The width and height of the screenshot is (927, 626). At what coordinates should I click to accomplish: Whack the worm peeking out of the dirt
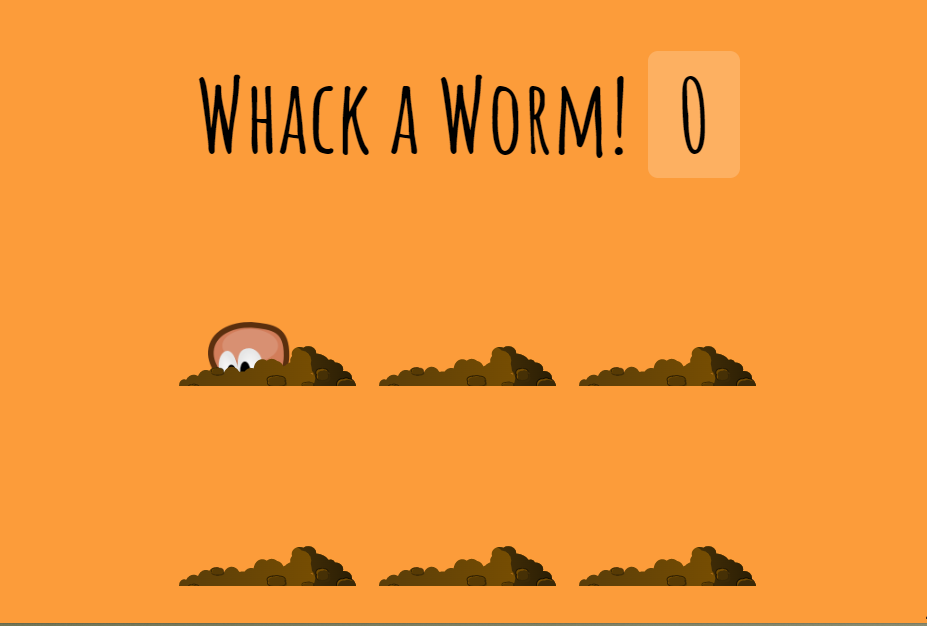[x=247, y=348]
